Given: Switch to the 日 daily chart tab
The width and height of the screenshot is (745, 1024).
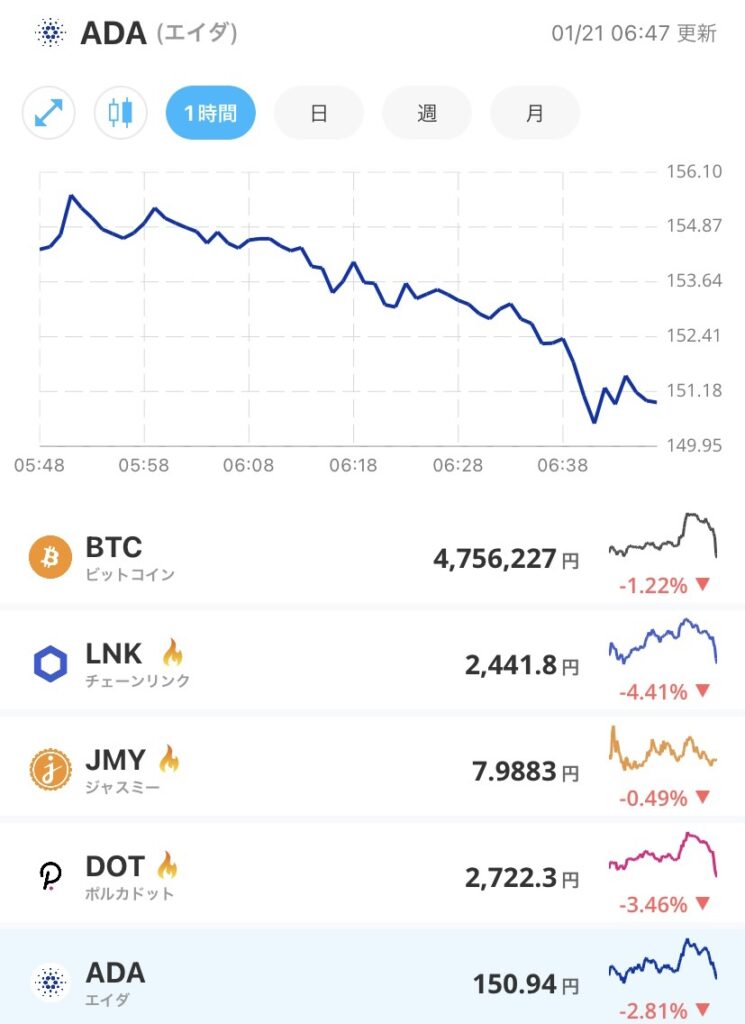Looking at the screenshot, I should (x=318, y=113).
